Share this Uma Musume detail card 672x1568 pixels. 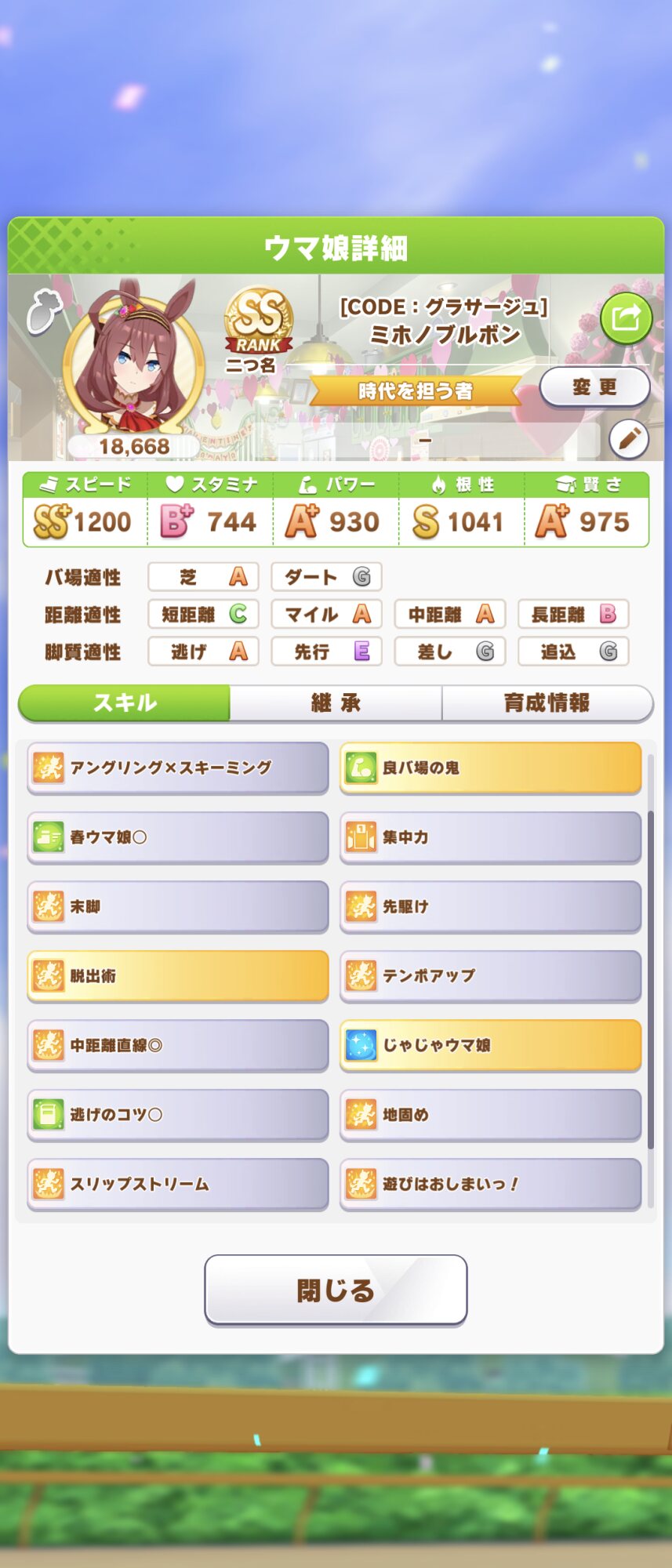(626, 318)
